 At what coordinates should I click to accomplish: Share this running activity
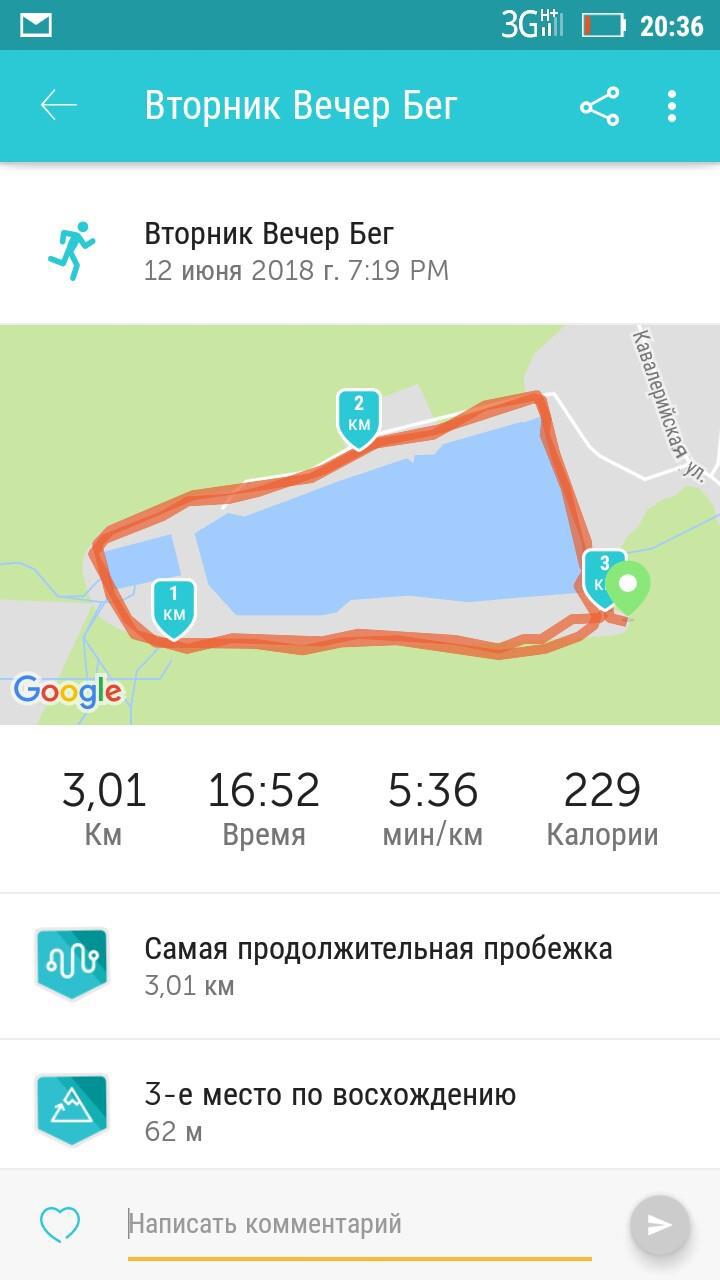coord(599,106)
